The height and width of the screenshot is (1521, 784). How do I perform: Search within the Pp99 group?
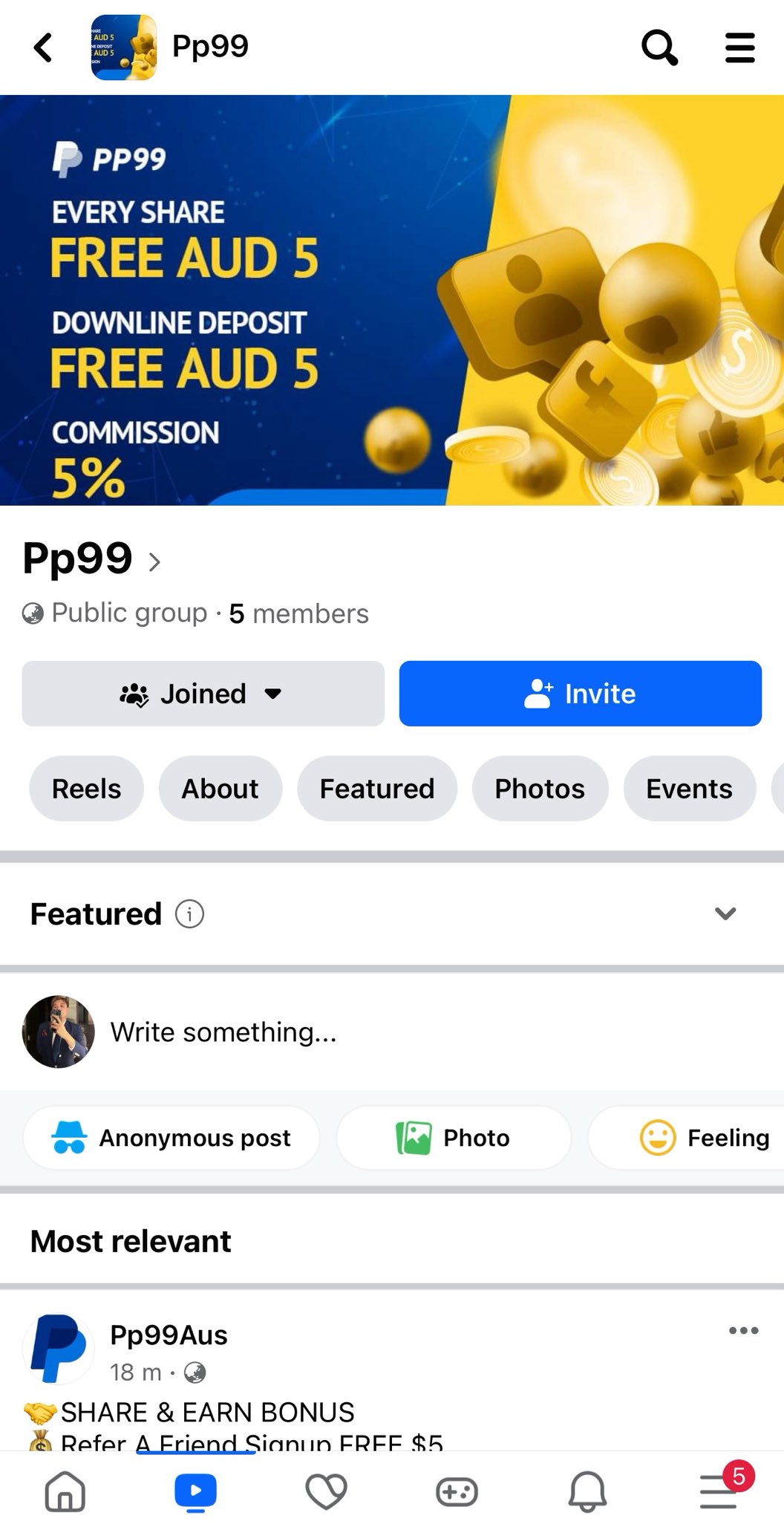point(659,48)
